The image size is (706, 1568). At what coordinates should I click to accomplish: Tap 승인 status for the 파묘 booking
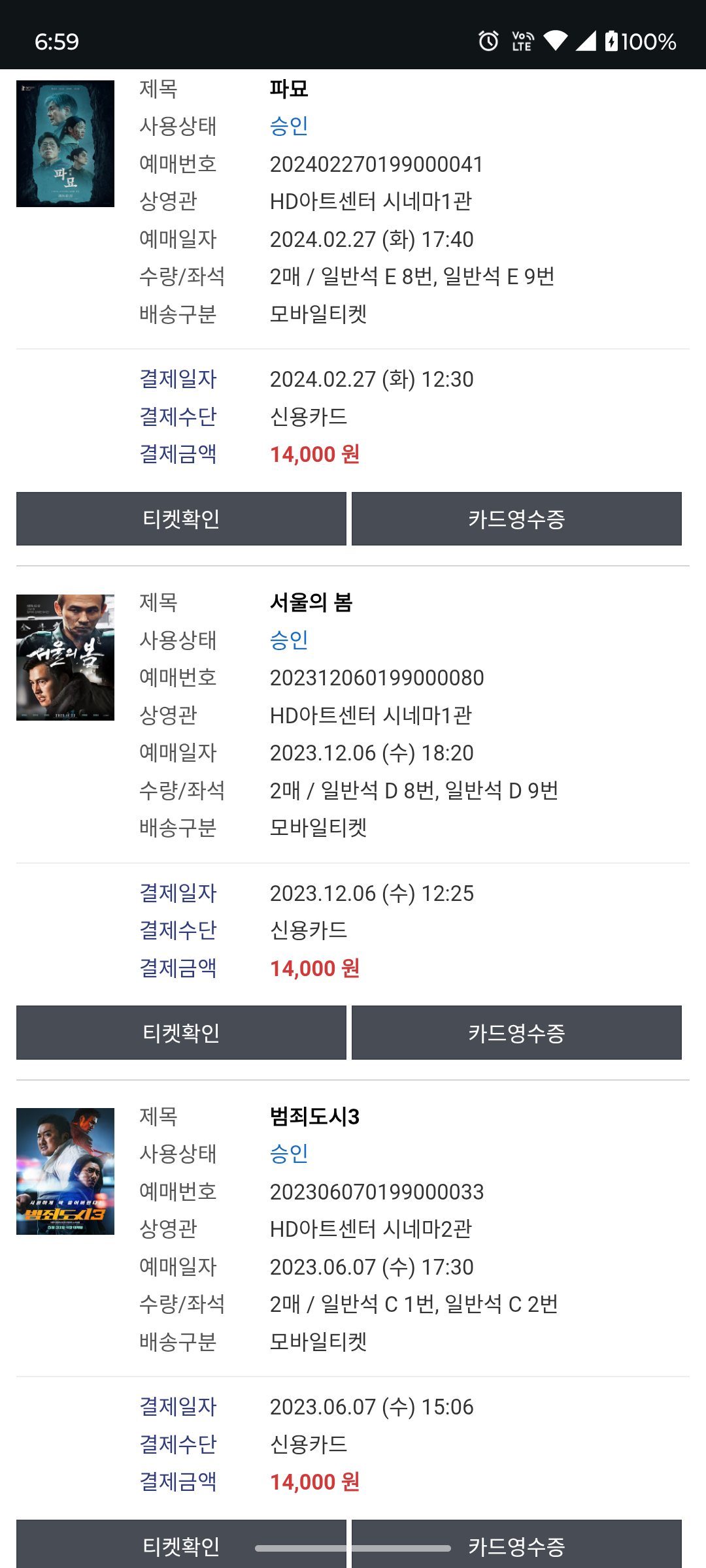point(288,127)
